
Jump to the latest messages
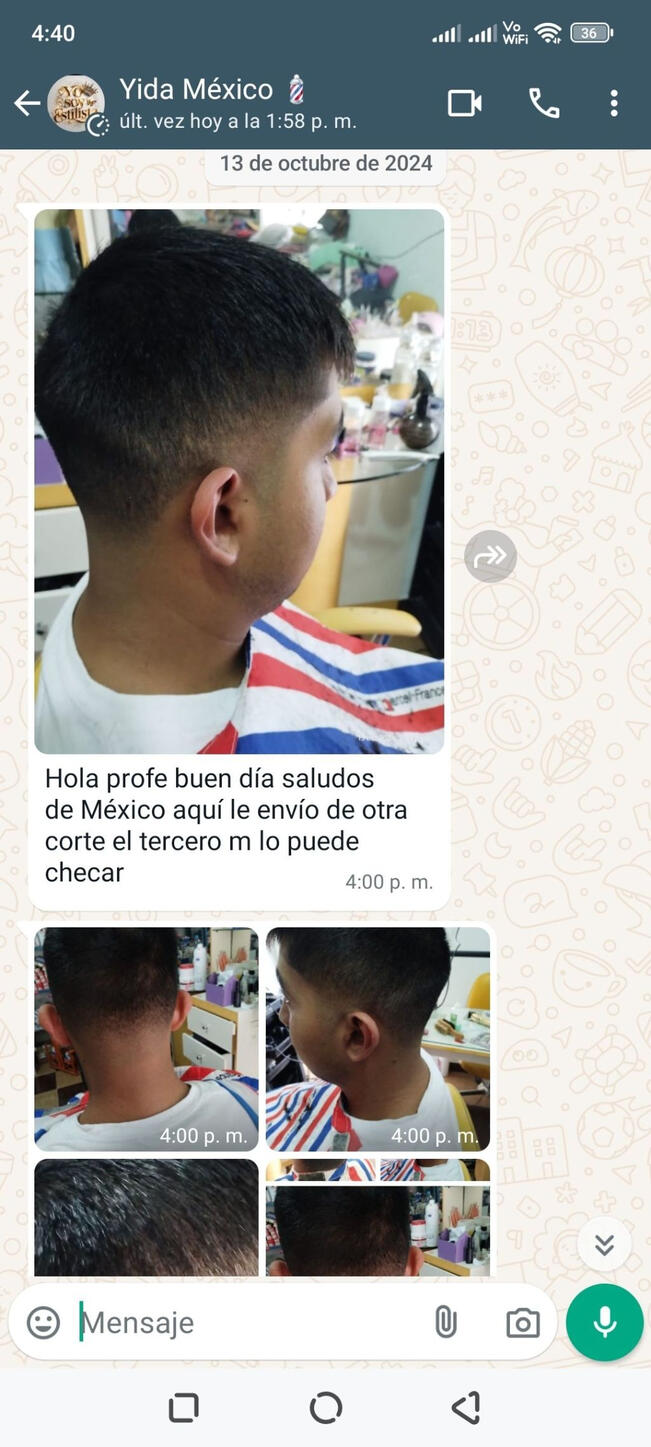click(604, 1244)
